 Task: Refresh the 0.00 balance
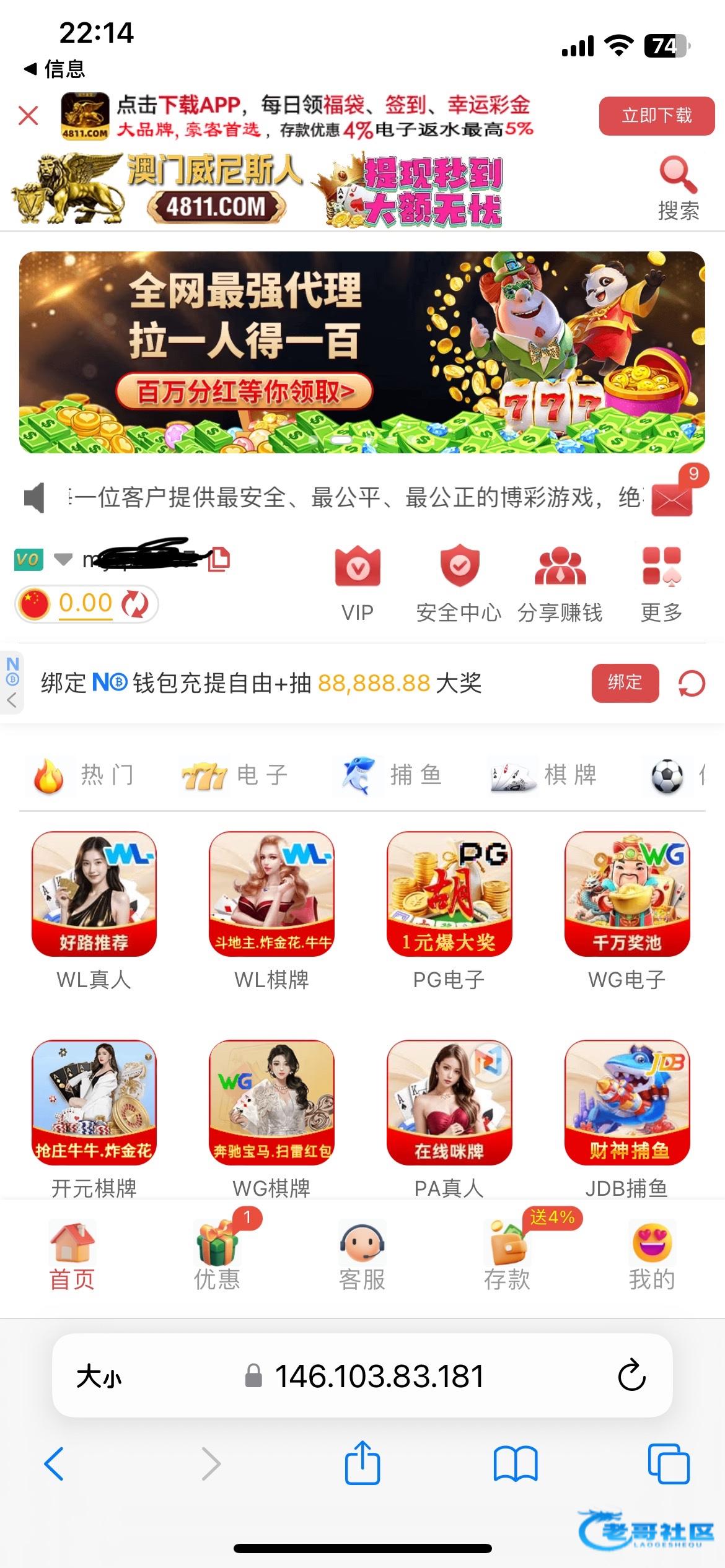click(x=134, y=604)
